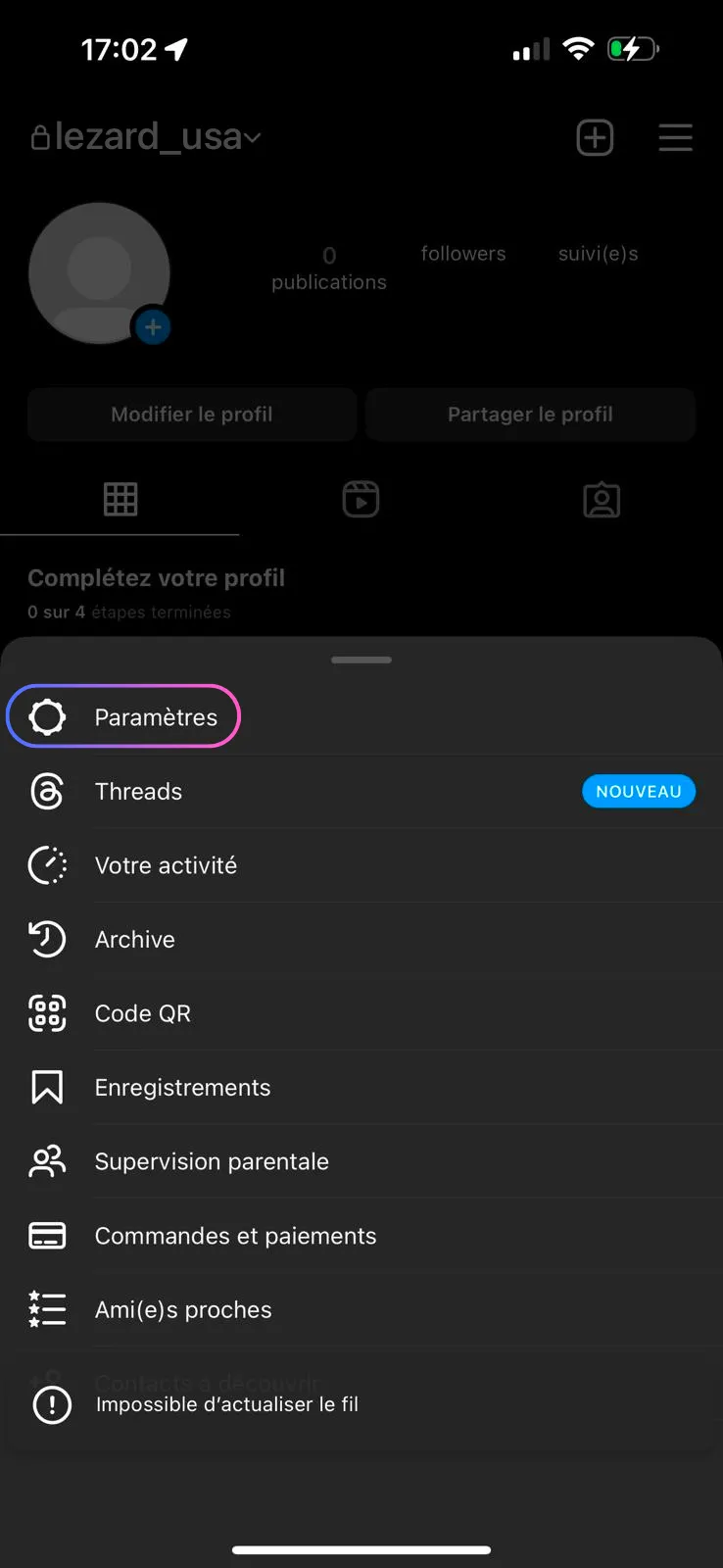This screenshot has width=723, height=1568.
Task: Open Supervision parentale people icon
Action: coord(47,1161)
